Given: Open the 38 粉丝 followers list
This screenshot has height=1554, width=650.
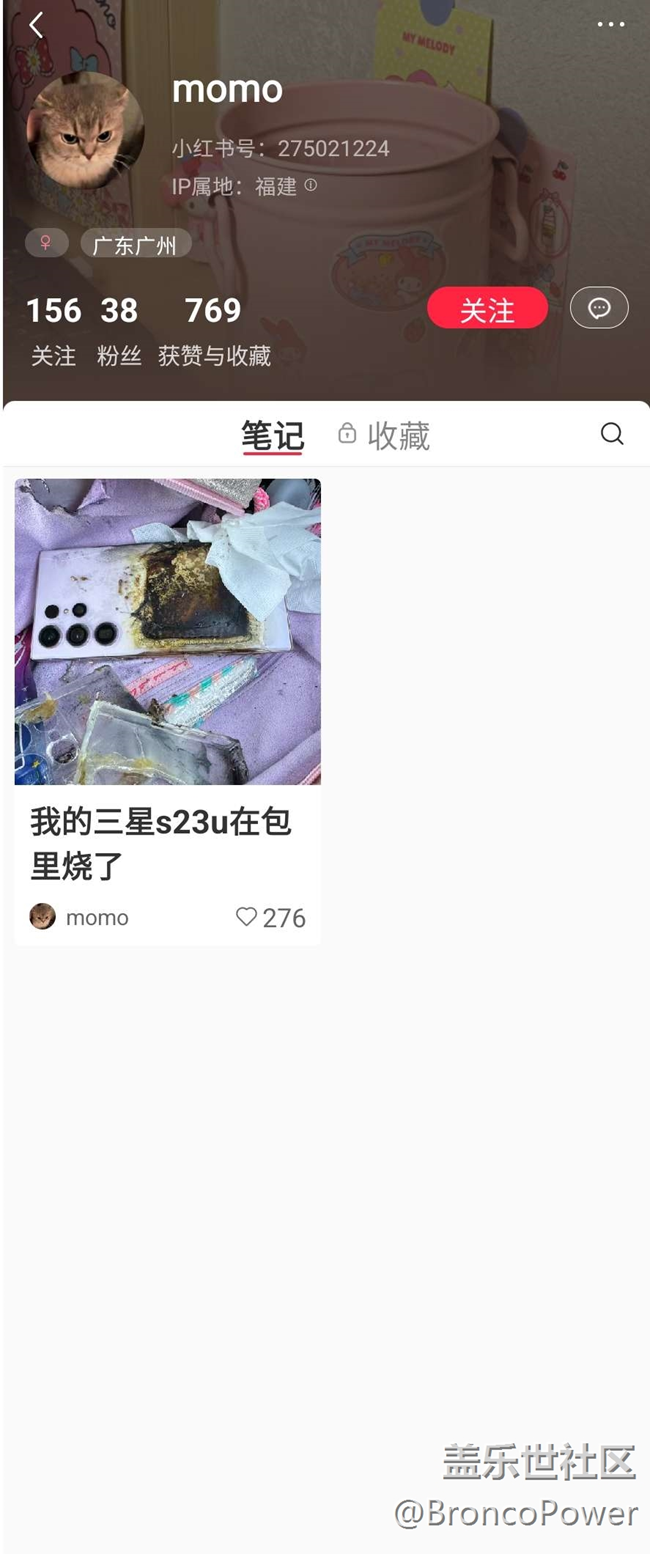Looking at the screenshot, I should [x=119, y=330].
